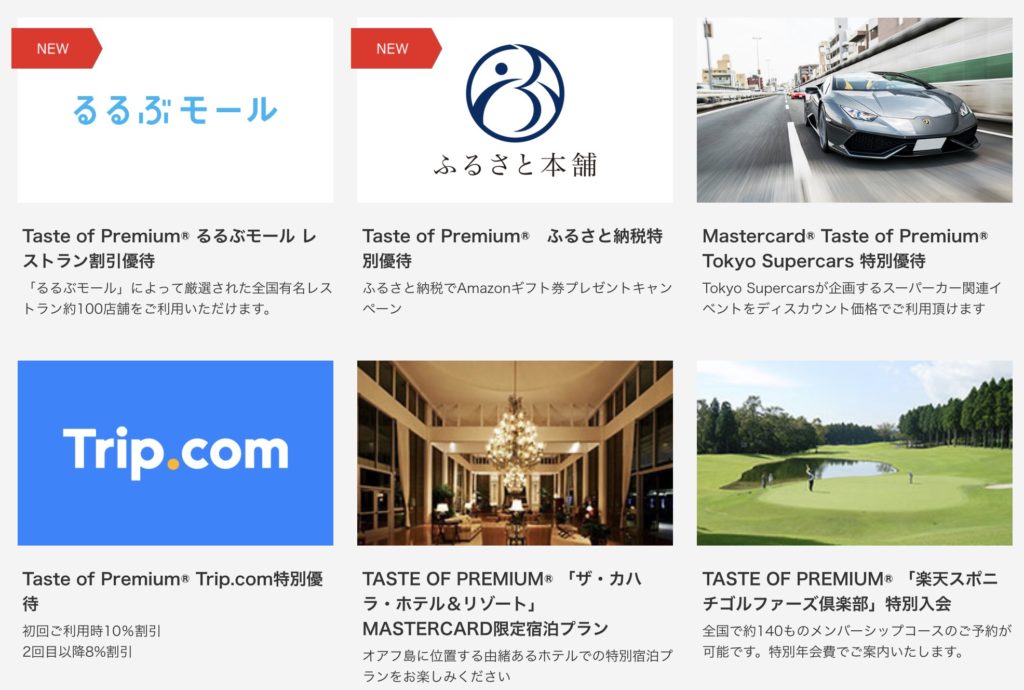
Task: View the Tokyo Supercars special offer
Action: pyautogui.click(x=854, y=110)
